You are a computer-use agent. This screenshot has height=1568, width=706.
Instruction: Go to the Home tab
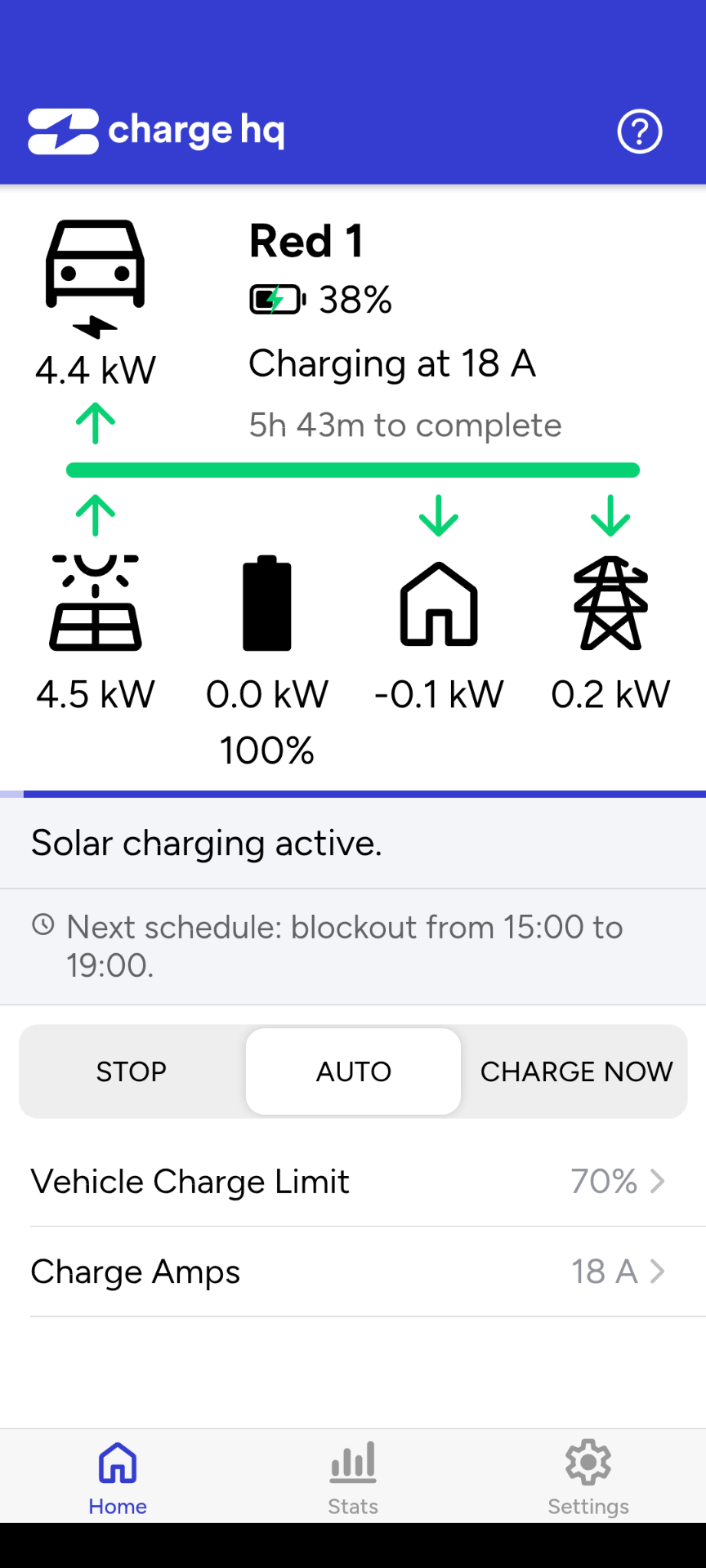click(x=118, y=1477)
